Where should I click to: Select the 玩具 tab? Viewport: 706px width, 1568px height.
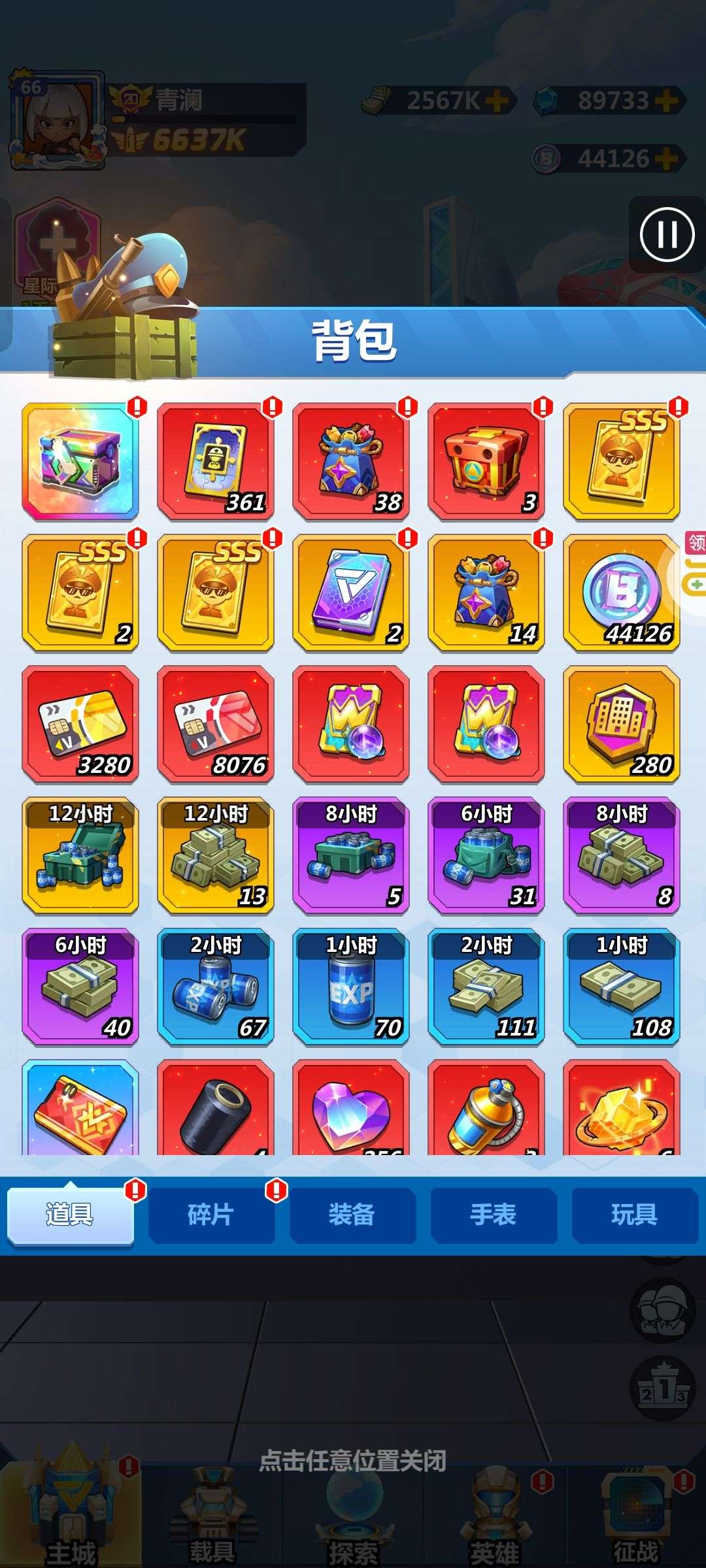635,1215
